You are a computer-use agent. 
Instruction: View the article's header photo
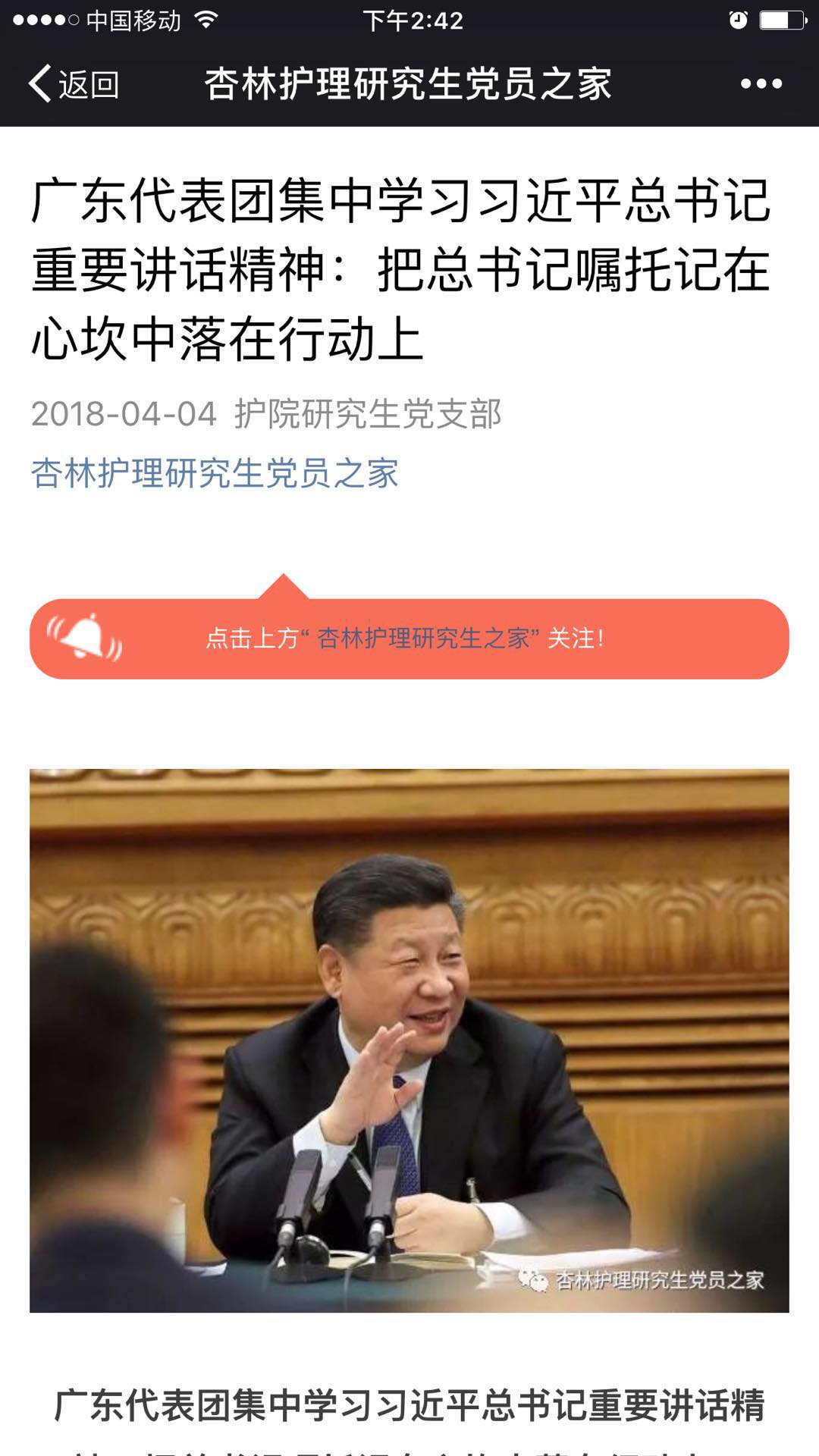coord(409,1040)
